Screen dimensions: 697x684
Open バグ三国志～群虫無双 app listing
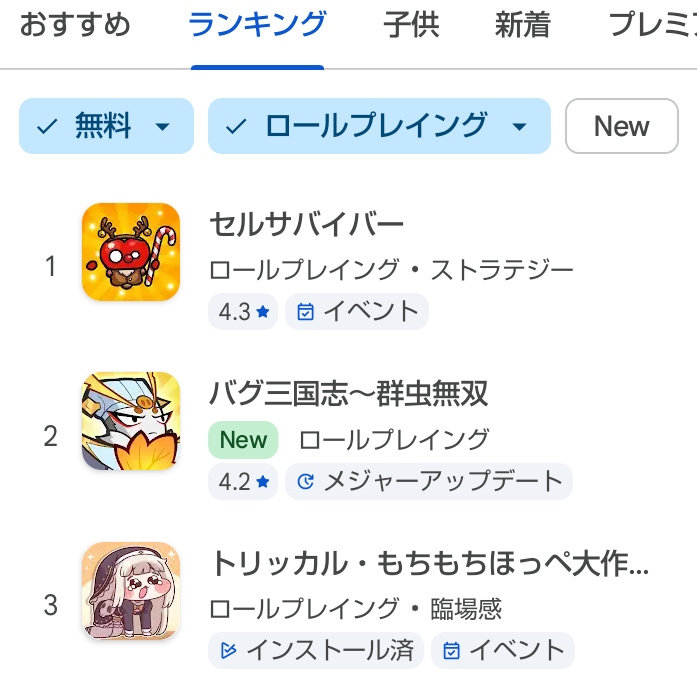(x=348, y=436)
